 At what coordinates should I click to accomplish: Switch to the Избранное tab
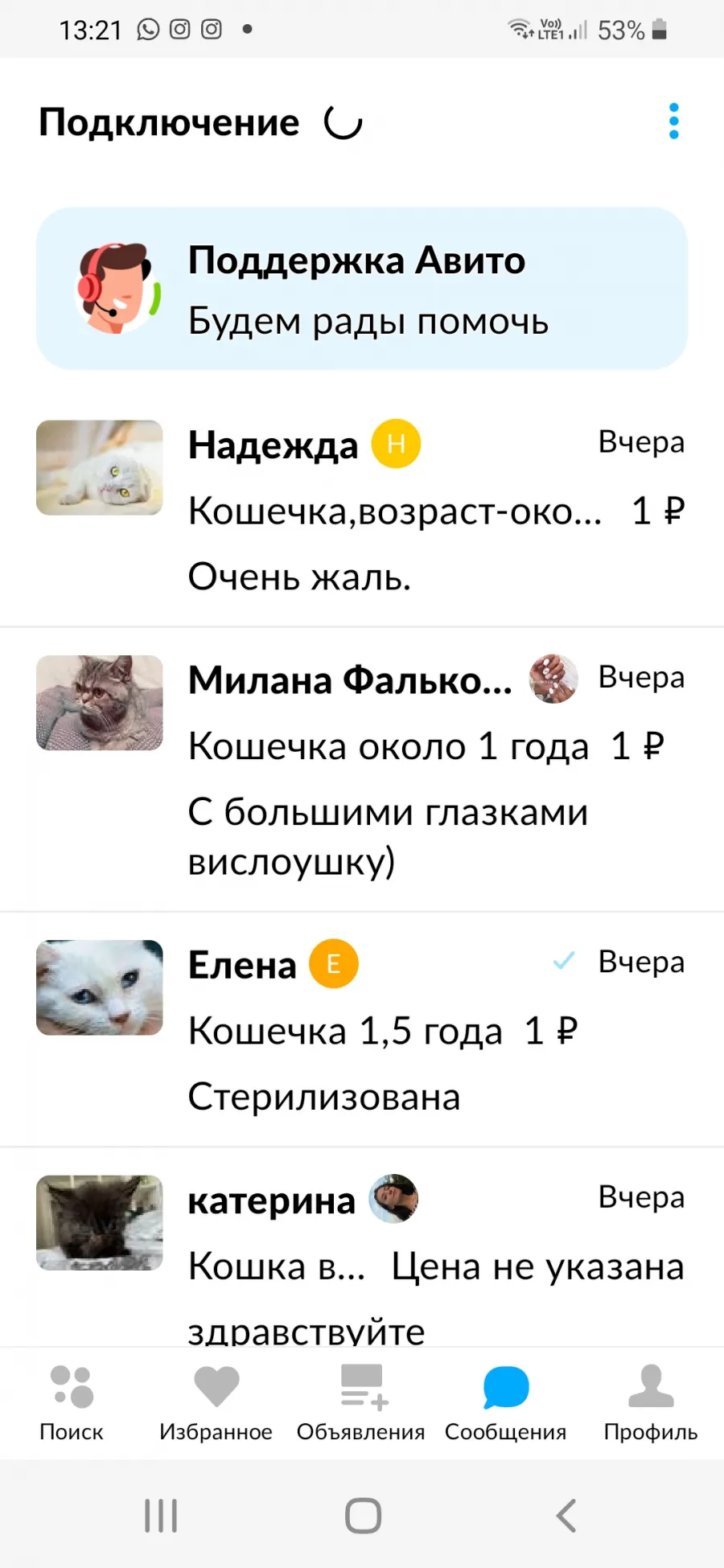[216, 1403]
